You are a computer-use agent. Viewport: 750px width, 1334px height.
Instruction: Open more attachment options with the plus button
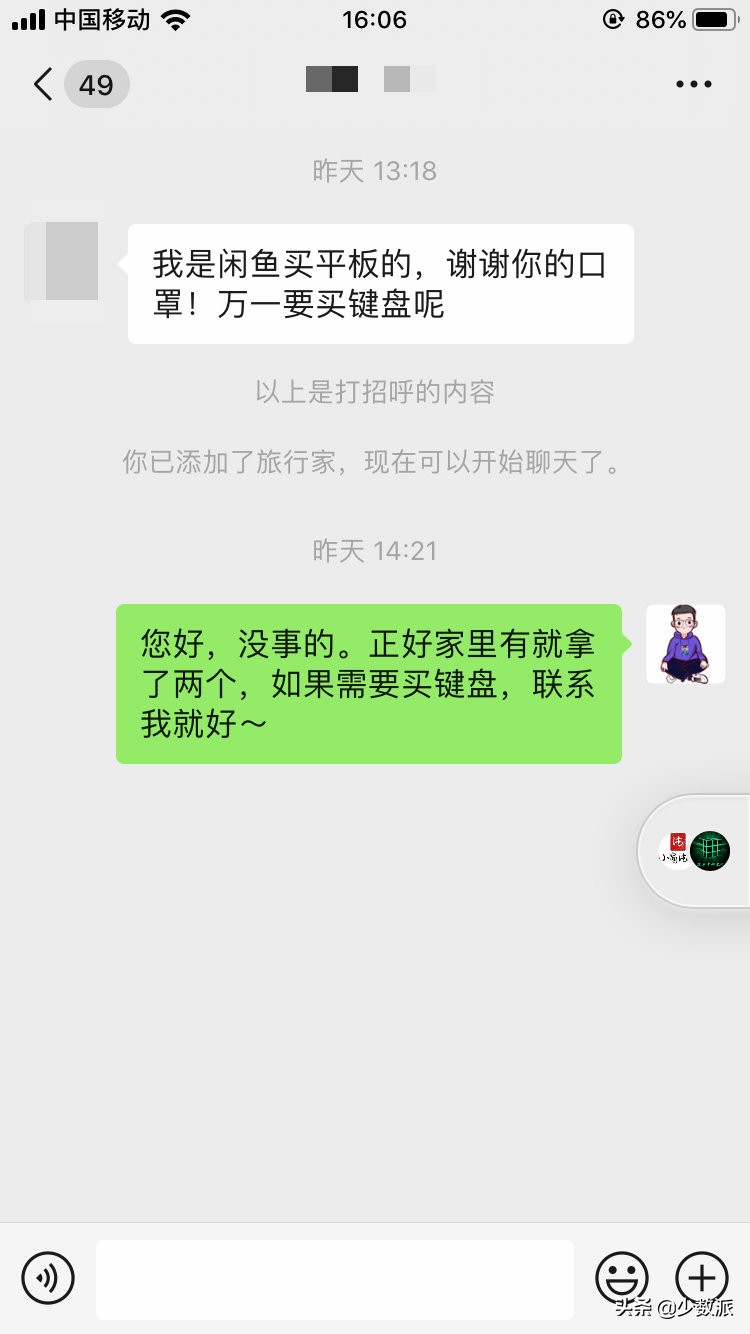(703, 1278)
